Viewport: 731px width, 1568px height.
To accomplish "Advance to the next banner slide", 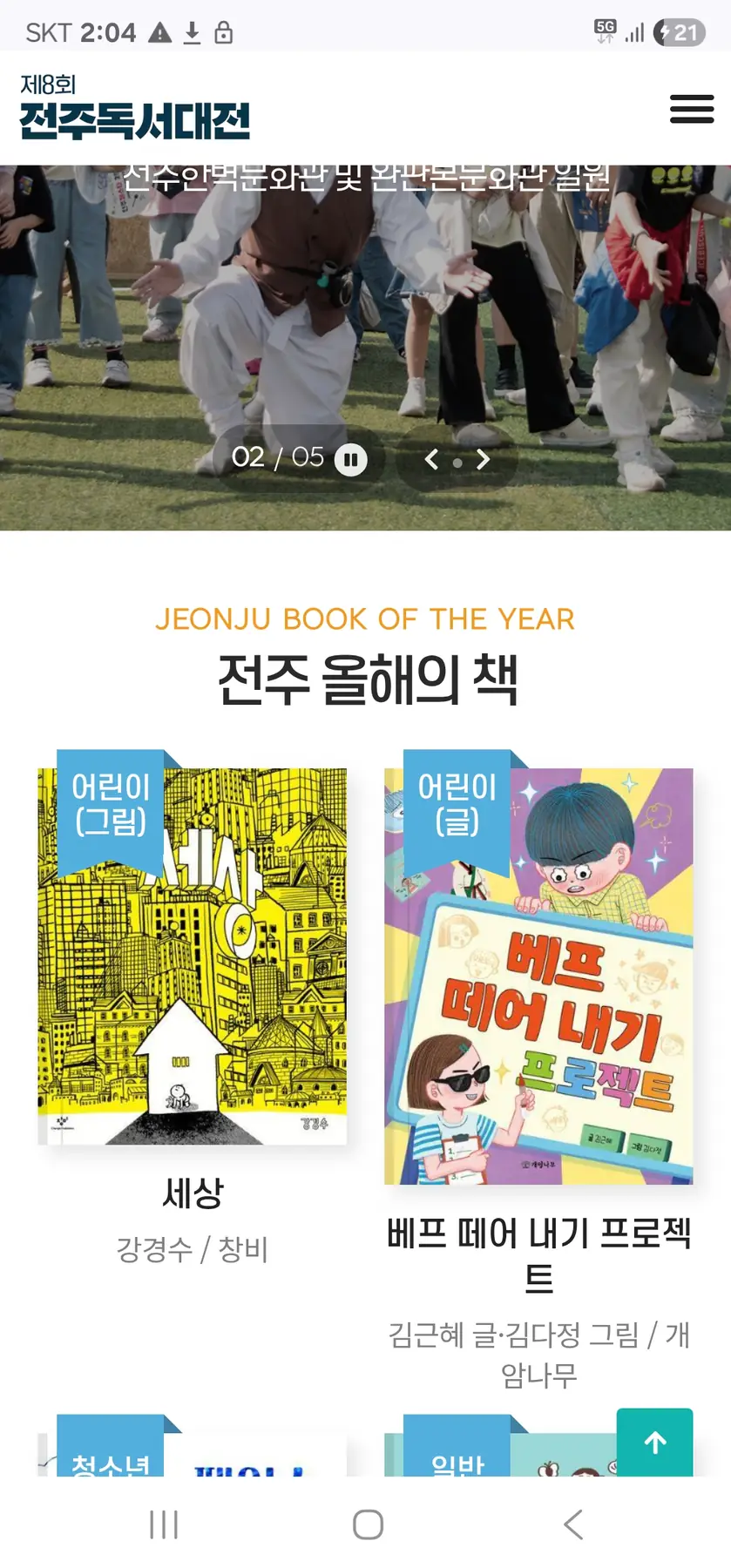I will (484, 459).
